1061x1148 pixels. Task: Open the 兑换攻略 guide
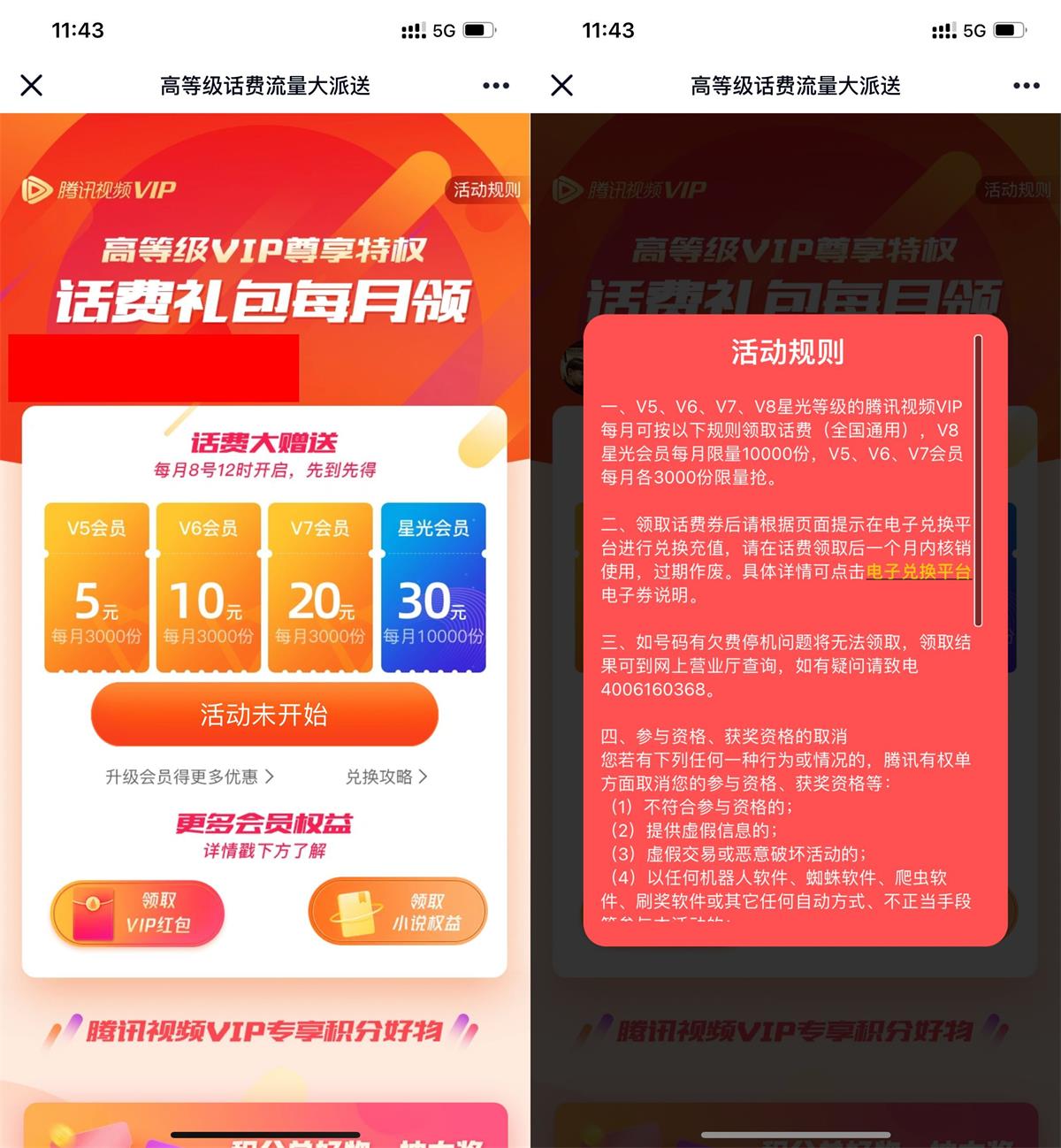(386, 777)
